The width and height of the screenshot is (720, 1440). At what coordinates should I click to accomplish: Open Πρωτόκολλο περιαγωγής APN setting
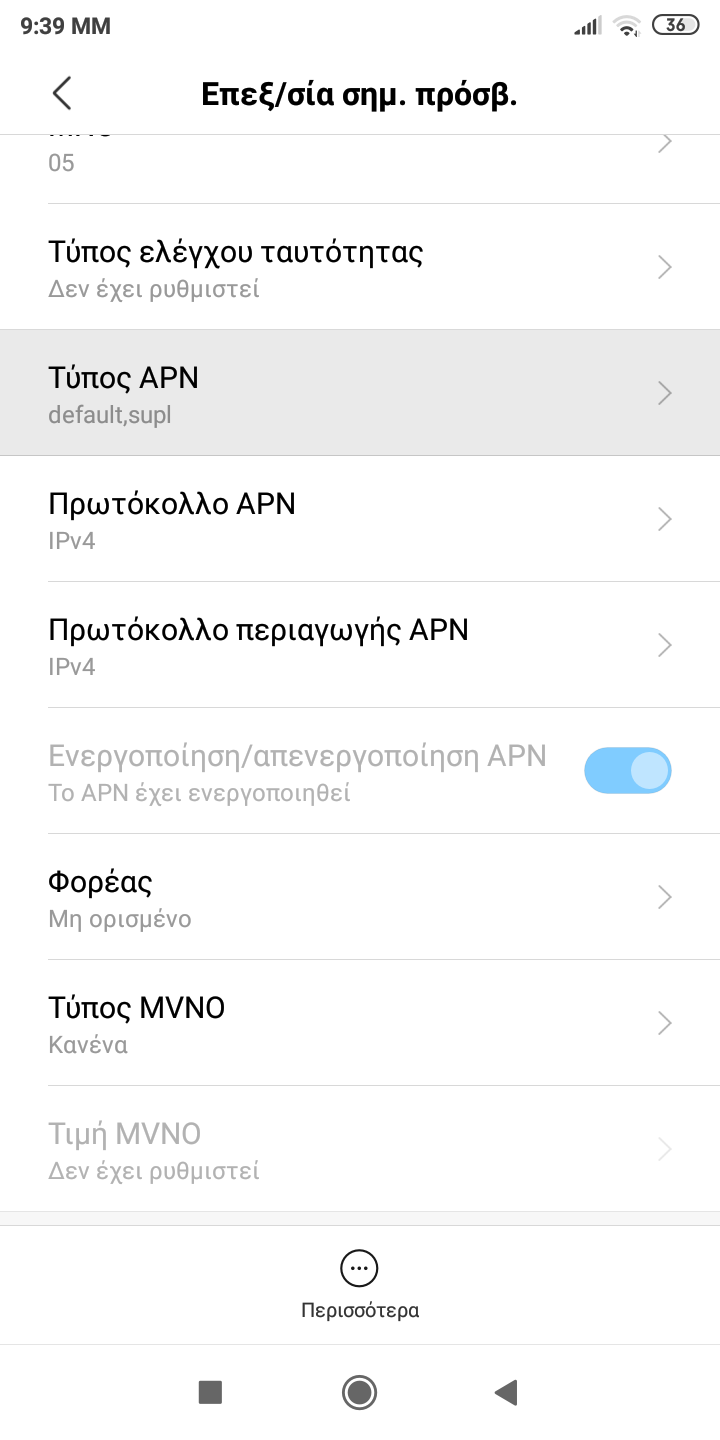tap(360, 645)
